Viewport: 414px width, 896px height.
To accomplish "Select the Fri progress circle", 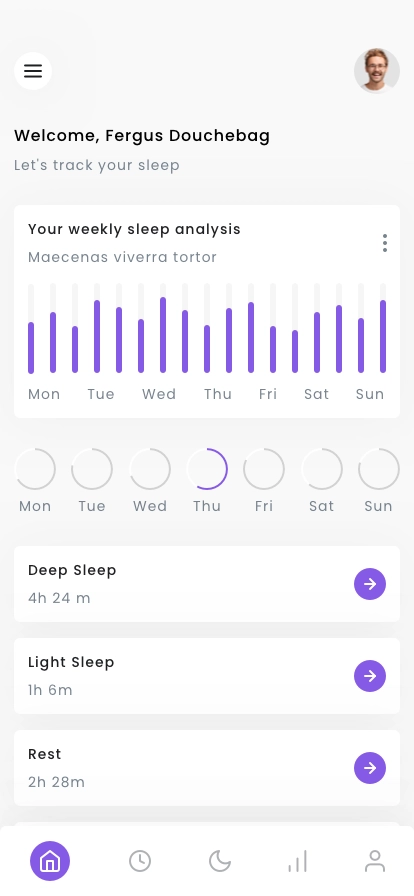I will [264, 469].
